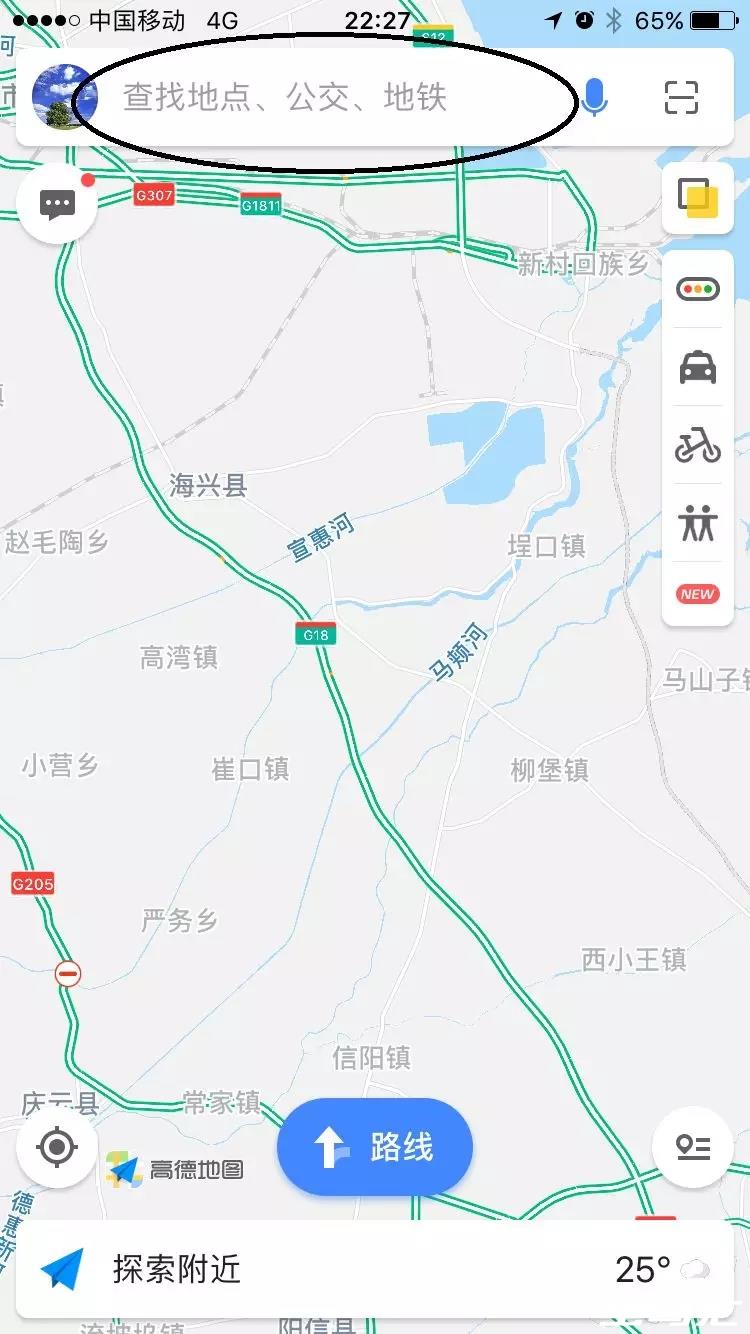Center map on my current location
This screenshot has width=750, height=1334.
click(x=57, y=1146)
